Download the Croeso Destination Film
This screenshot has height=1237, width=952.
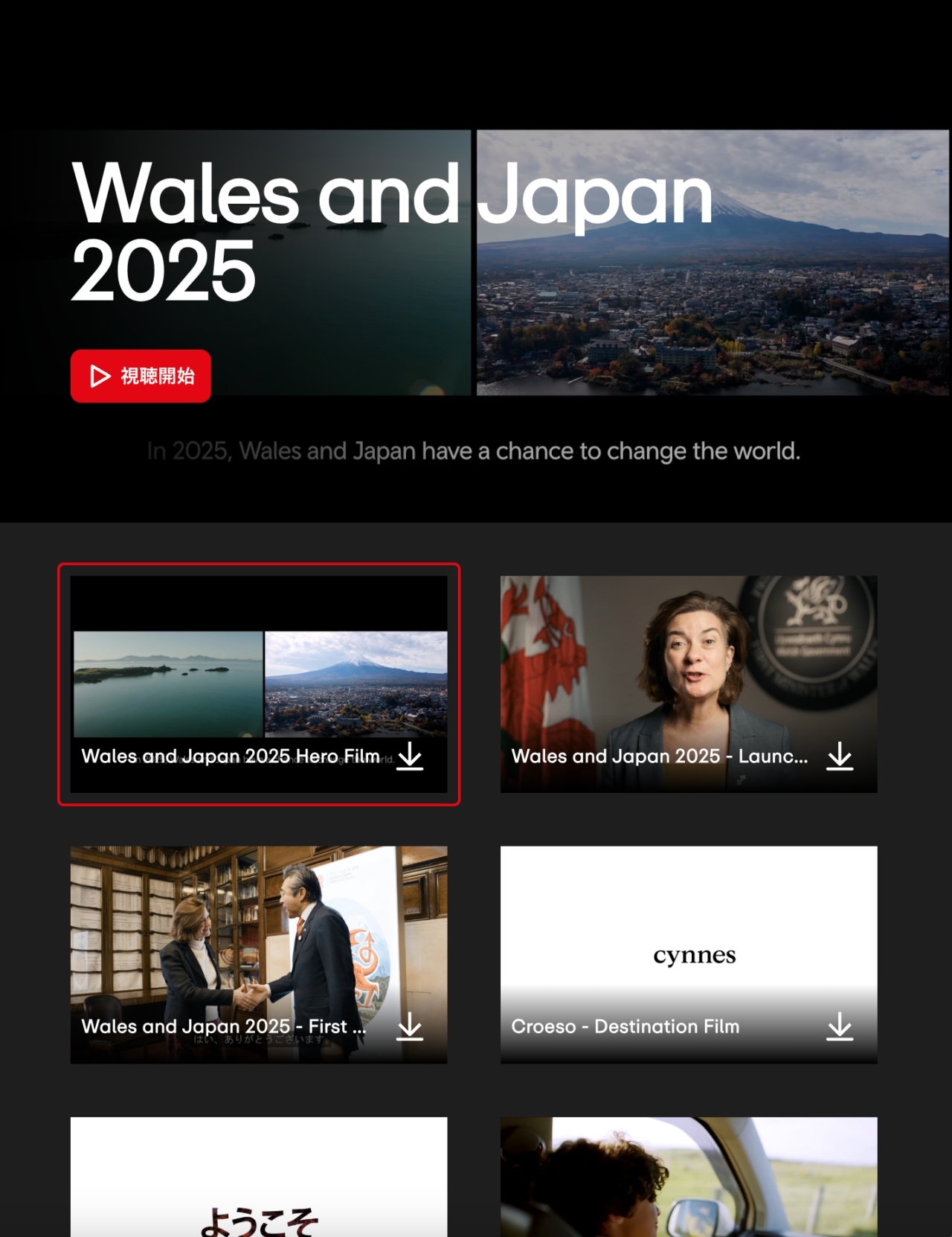pos(840,1027)
